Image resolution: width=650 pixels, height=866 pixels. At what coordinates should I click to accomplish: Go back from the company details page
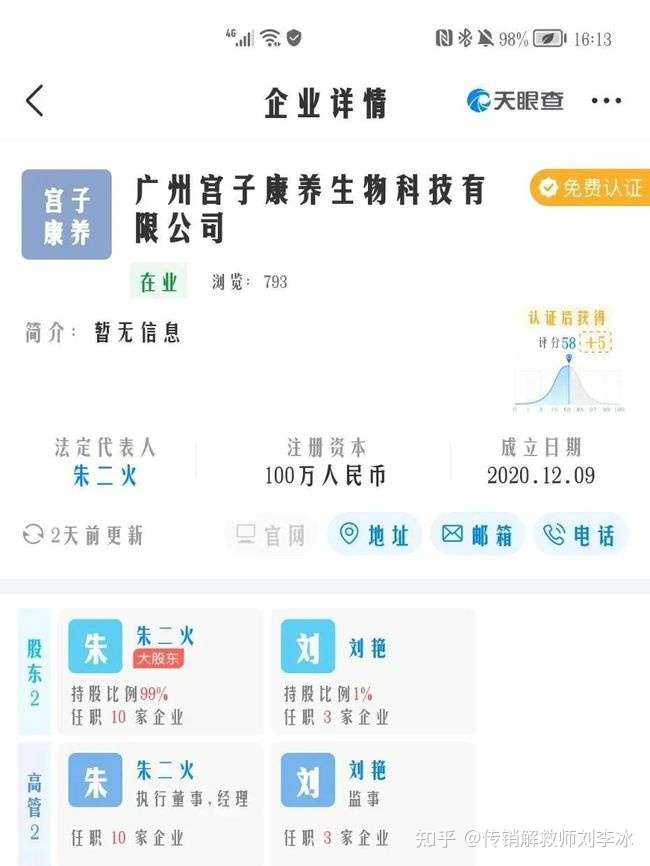coord(35,101)
